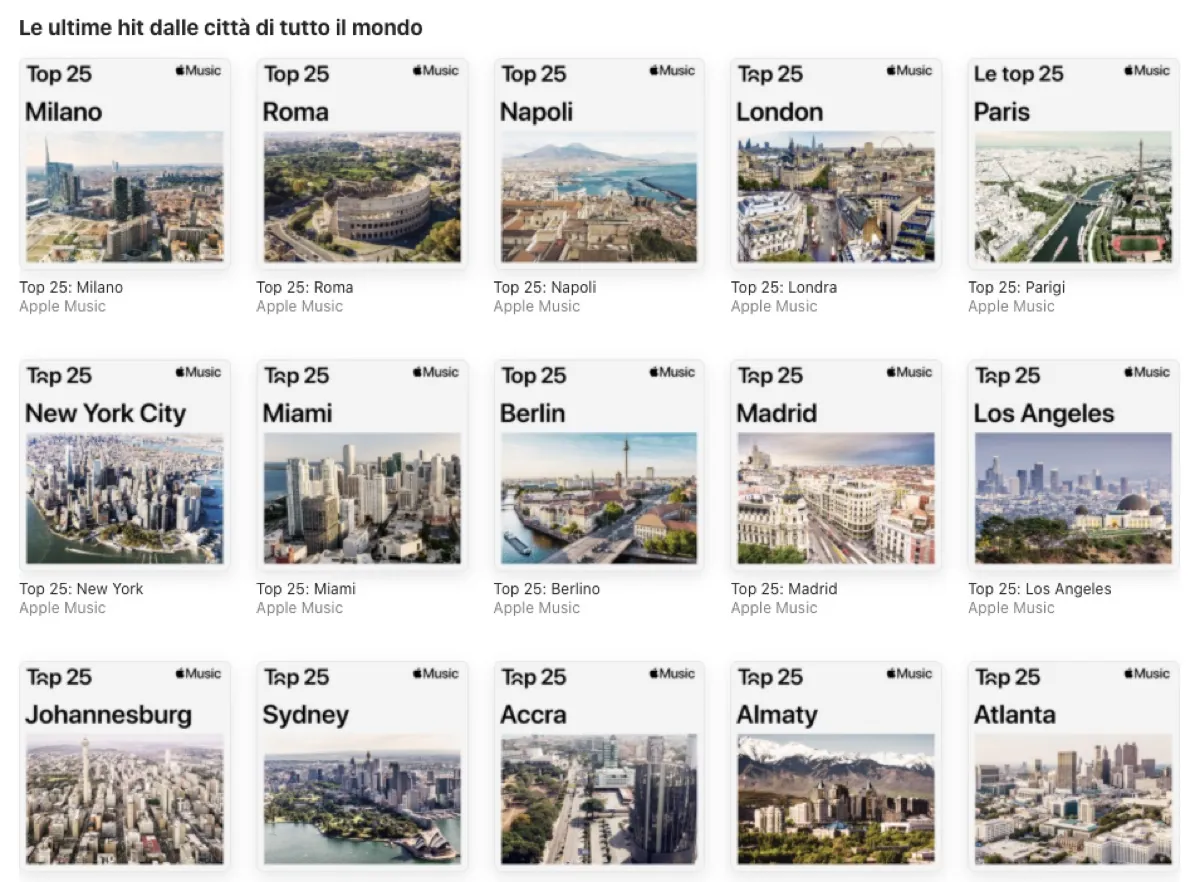
Task: Open the Top 25 New York City playlist
Action: [124, 466]
